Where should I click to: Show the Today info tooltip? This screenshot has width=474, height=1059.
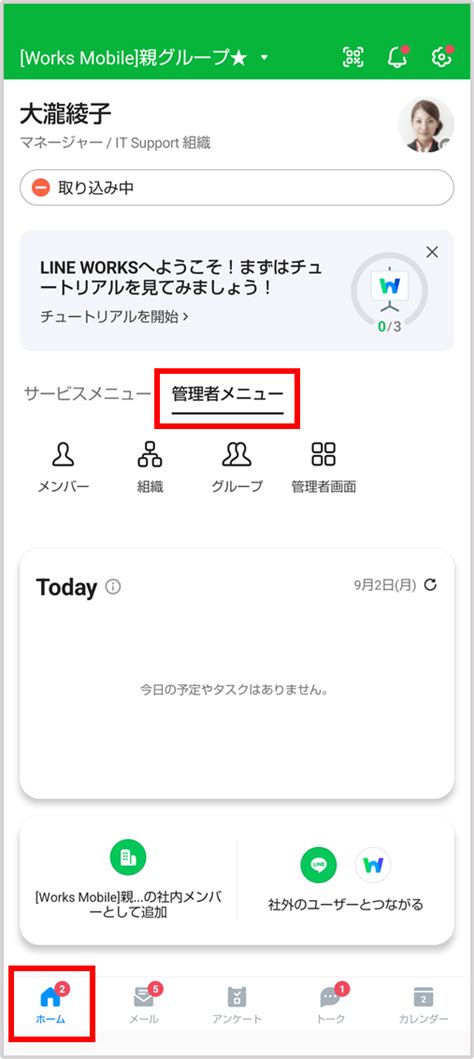[x=113, y=587]
